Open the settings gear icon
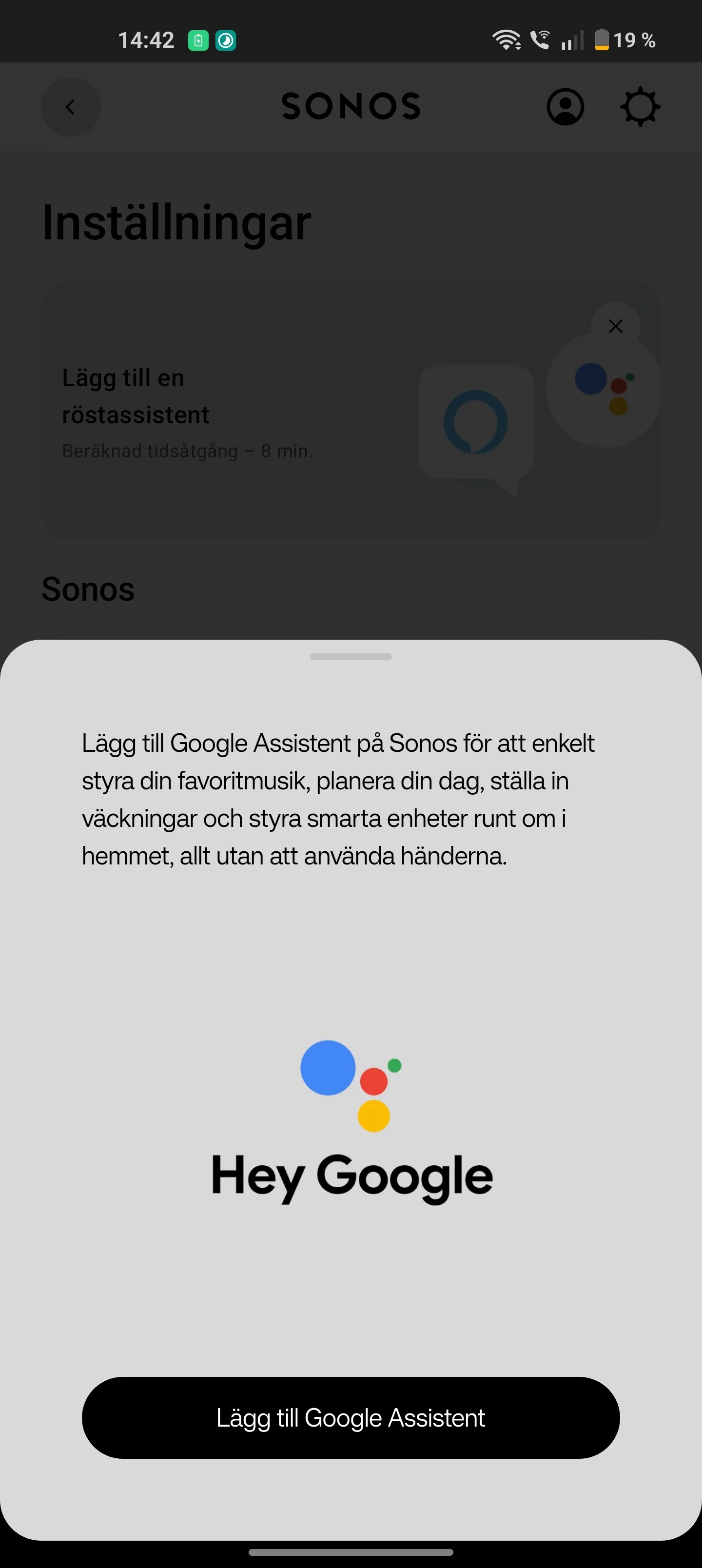 [x=640, y=107]
